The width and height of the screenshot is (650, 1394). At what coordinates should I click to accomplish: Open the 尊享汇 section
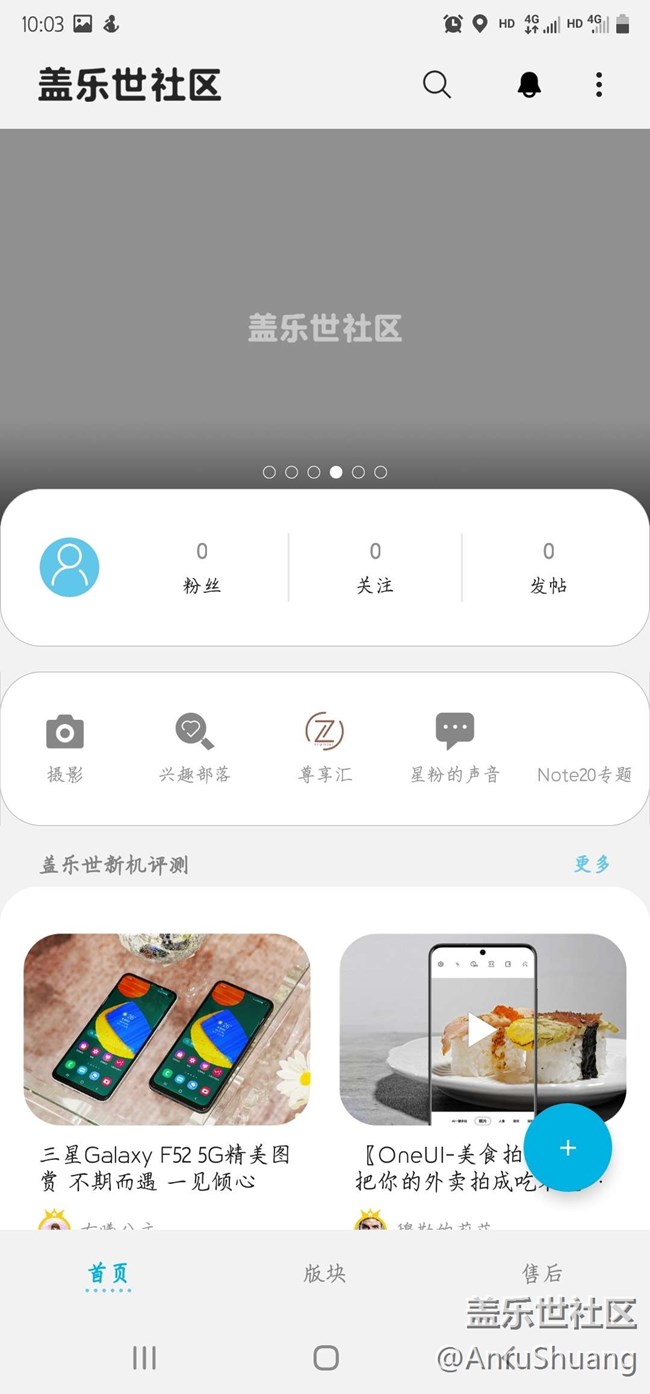325,748
